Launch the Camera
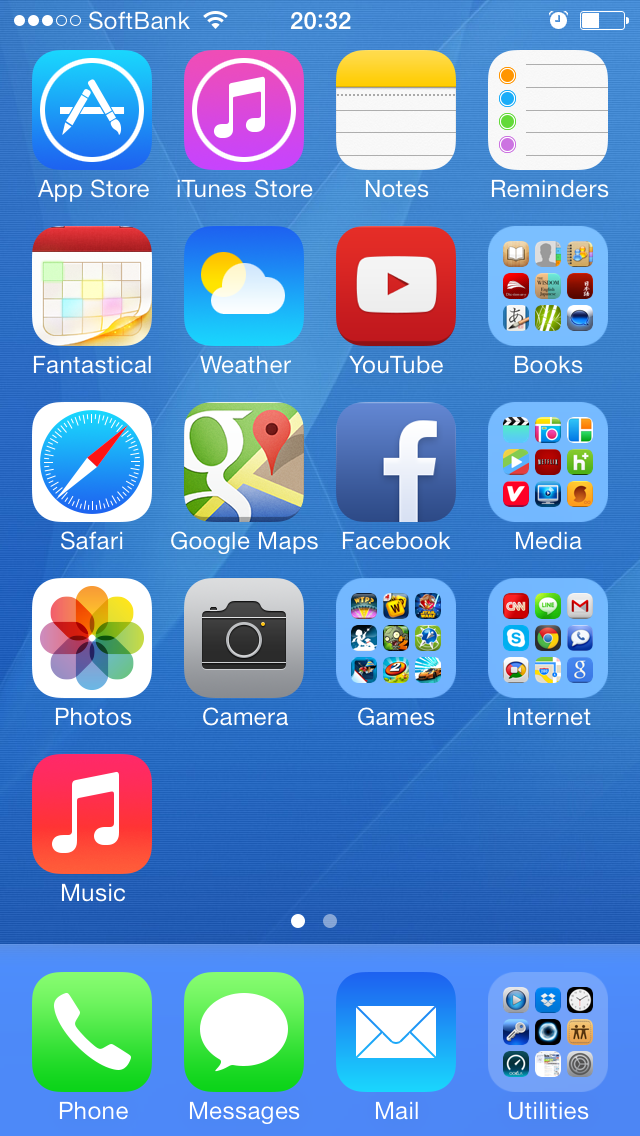The width and height of the screenshot is (640, 1136). (244, 638)
